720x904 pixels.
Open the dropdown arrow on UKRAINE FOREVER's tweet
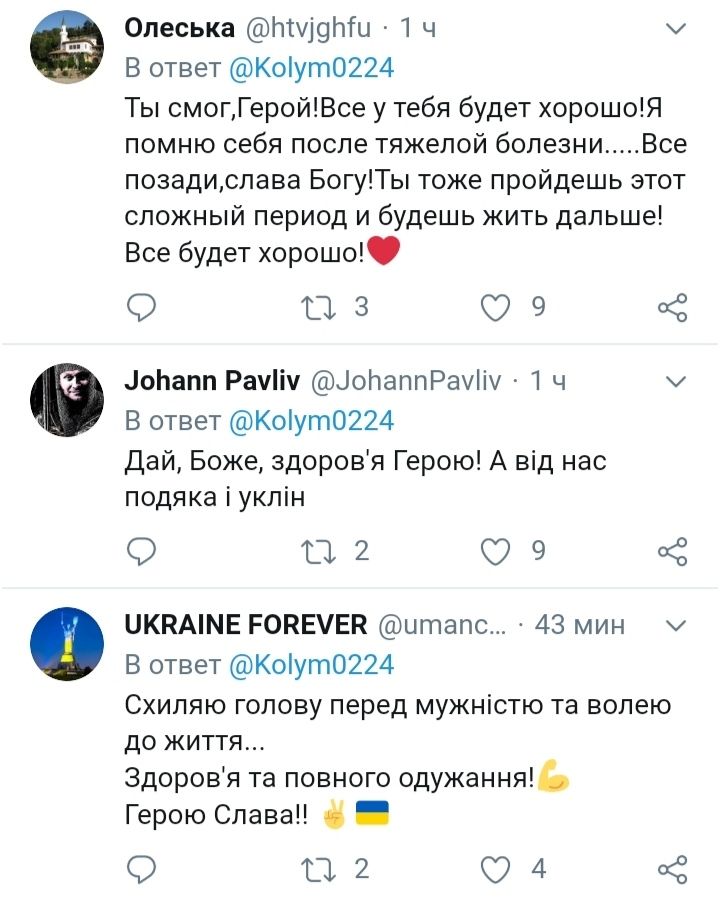676,626
